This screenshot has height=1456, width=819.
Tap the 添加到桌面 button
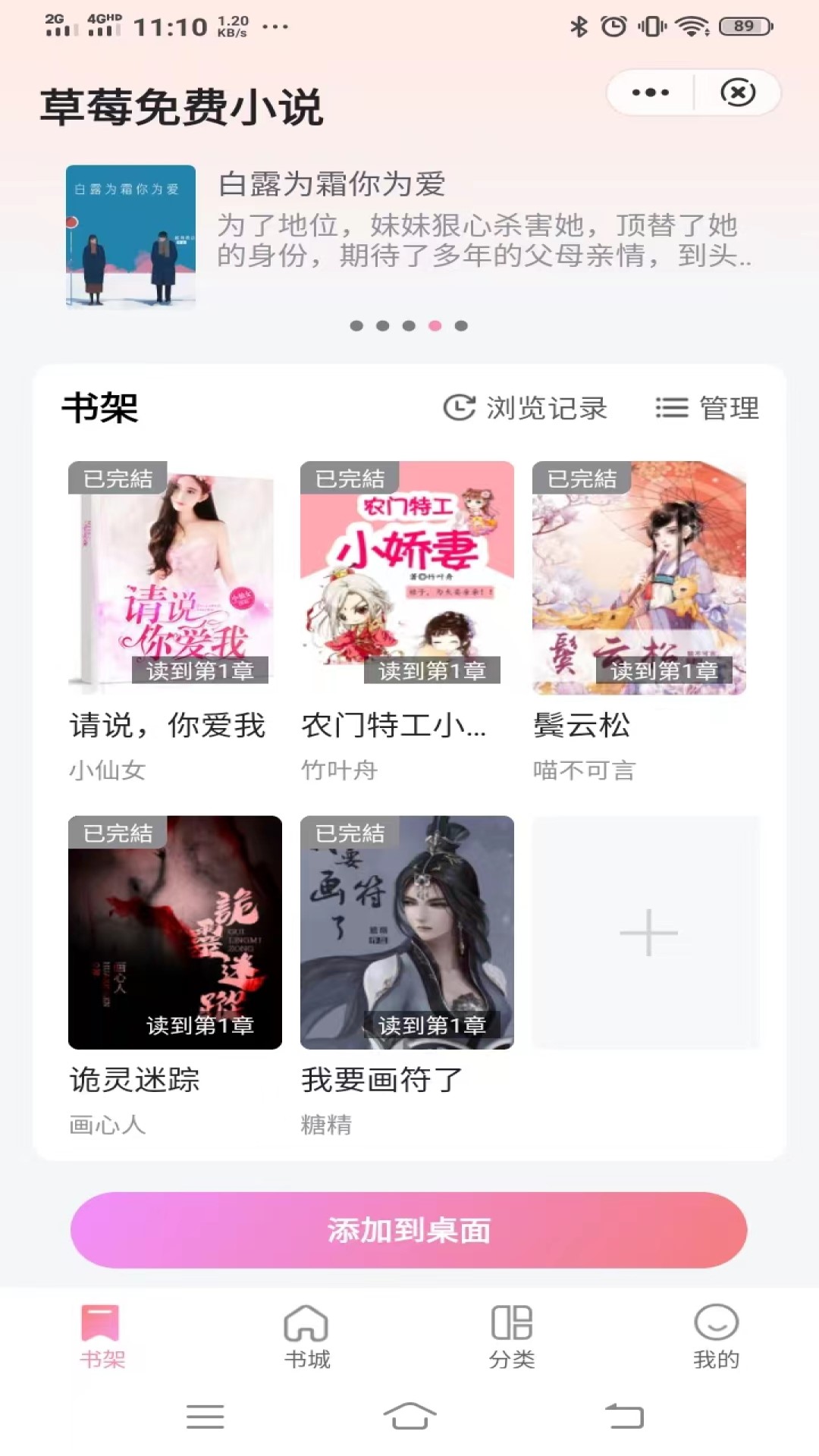409,1230
